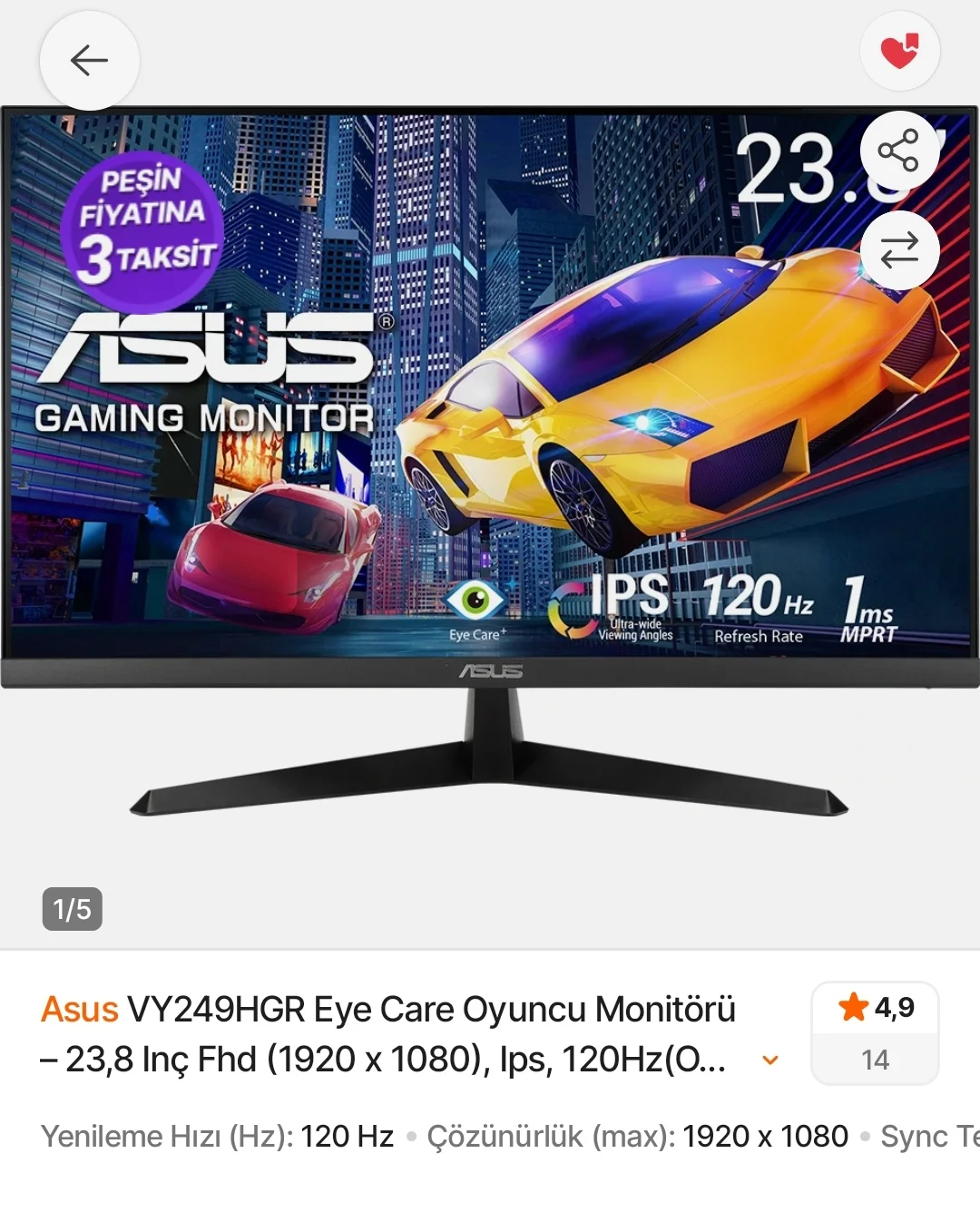Remove product from favorites with heart icon
The image size is (980, 1212).
(x=899, y=51)
